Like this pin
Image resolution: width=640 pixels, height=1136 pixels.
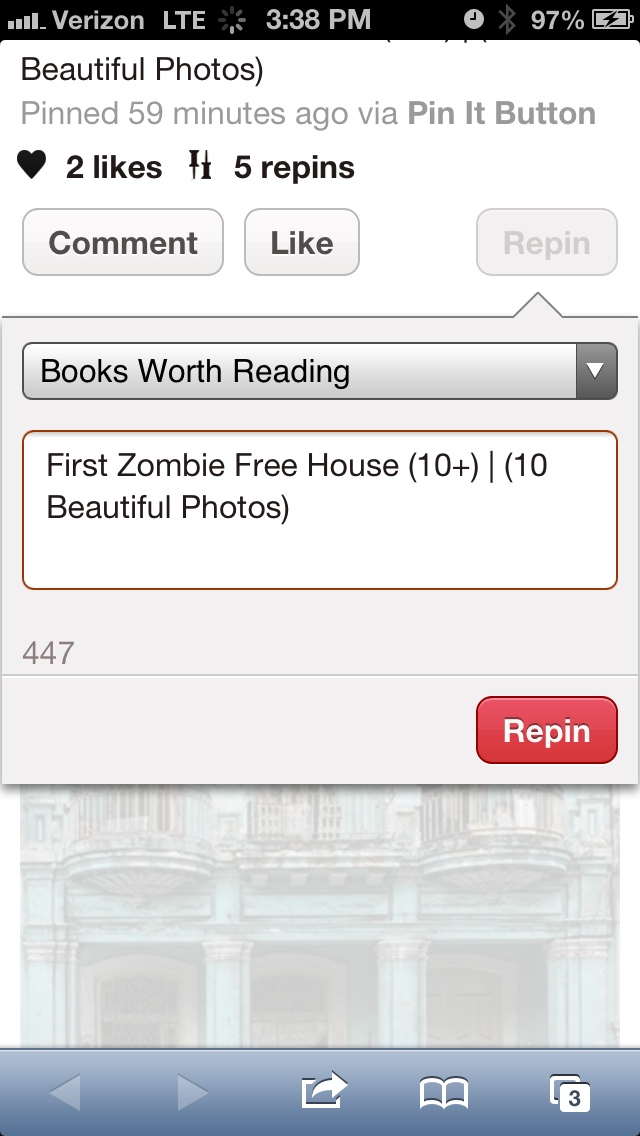click(x=302, y=242)
